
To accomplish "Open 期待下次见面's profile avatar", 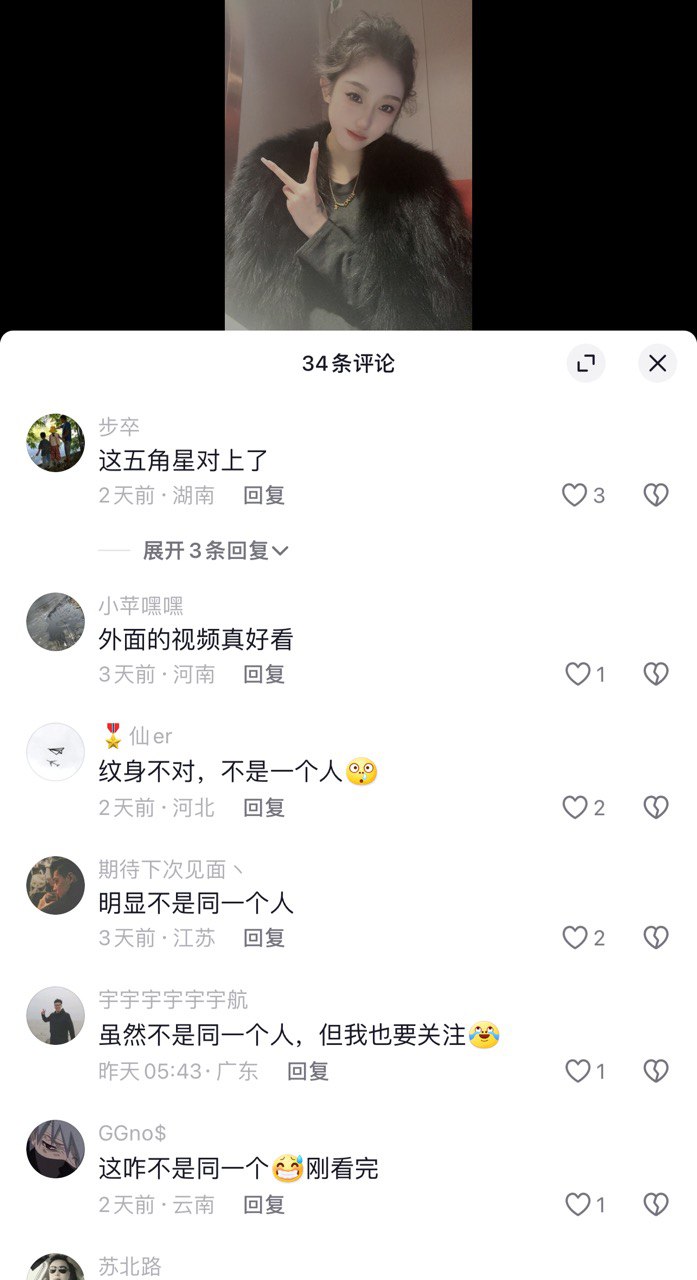I will (55, 885).
